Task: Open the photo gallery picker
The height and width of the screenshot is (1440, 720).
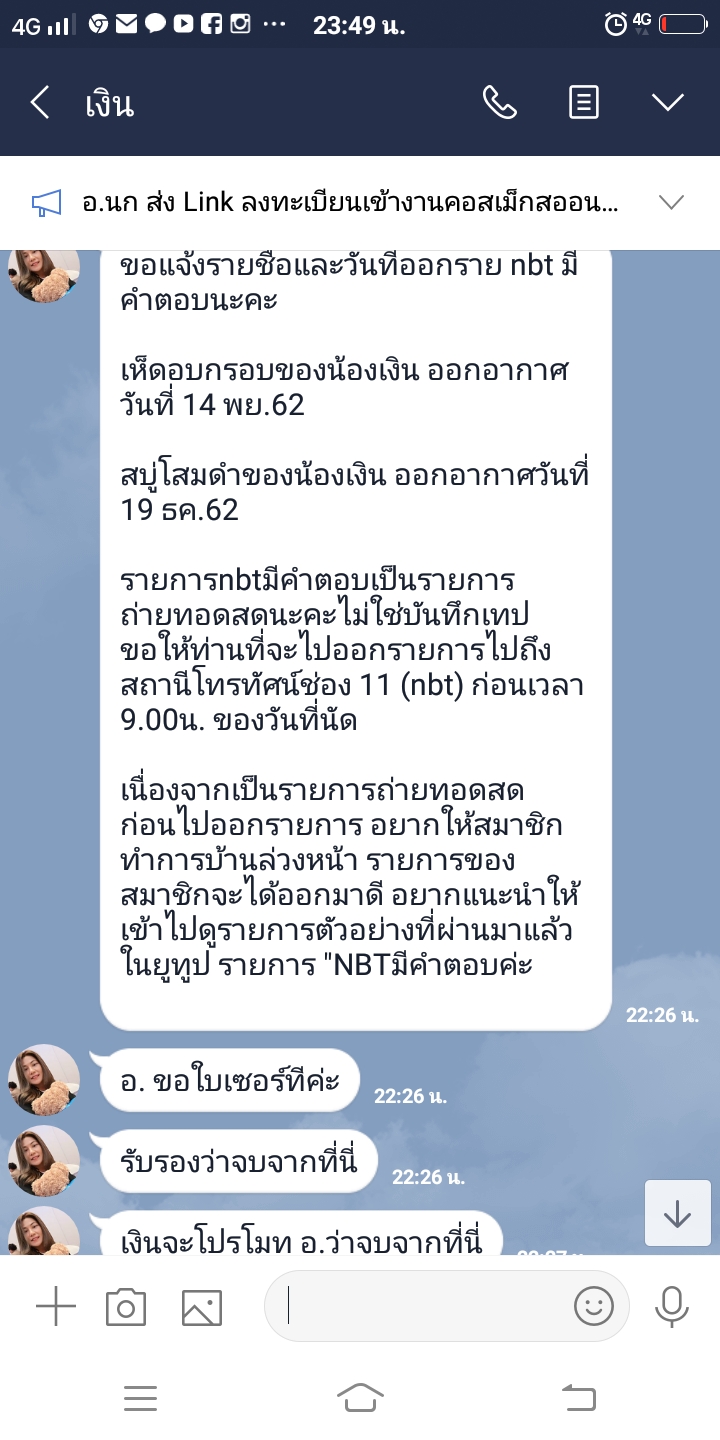Action: (x=201, y=1306)
